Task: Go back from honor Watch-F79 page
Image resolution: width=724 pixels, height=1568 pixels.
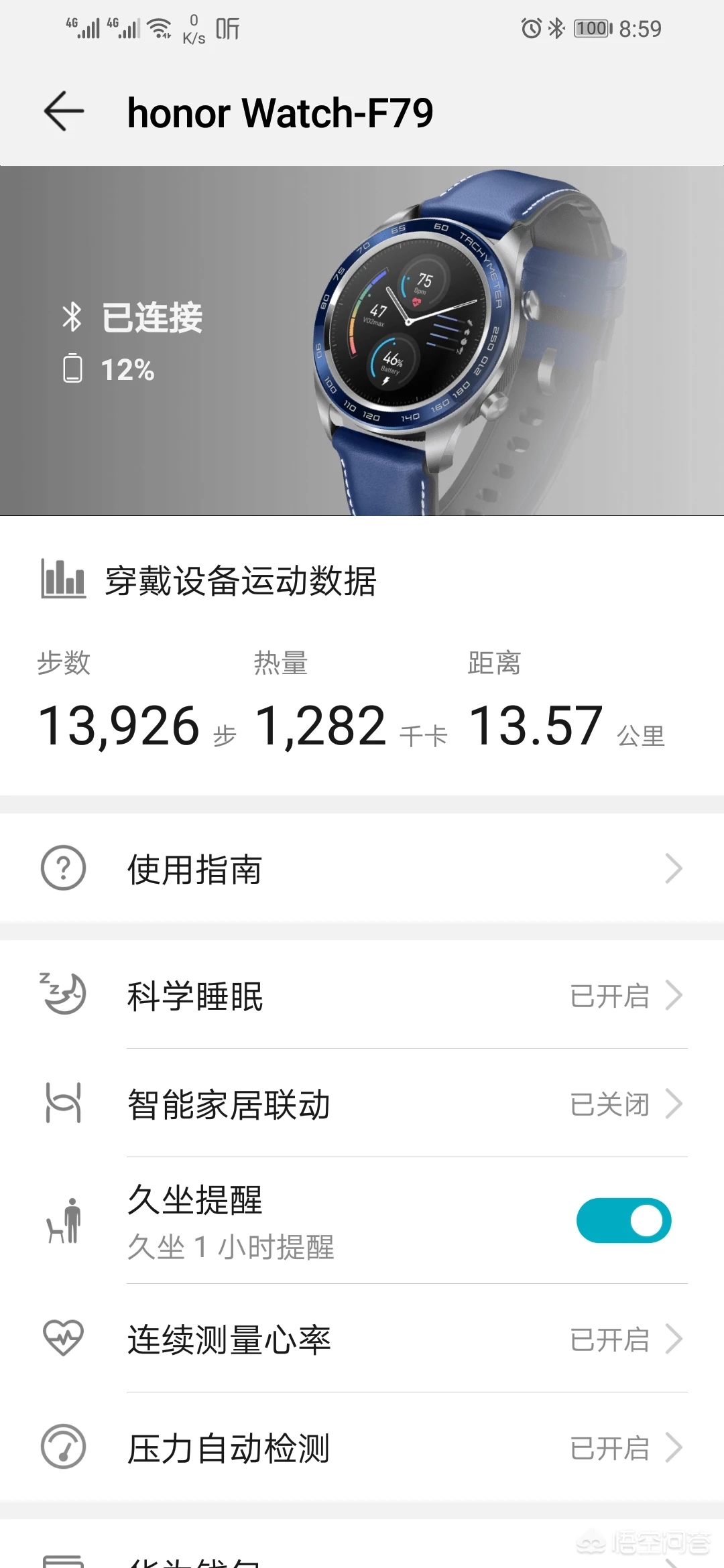Action: pos(64,111)
